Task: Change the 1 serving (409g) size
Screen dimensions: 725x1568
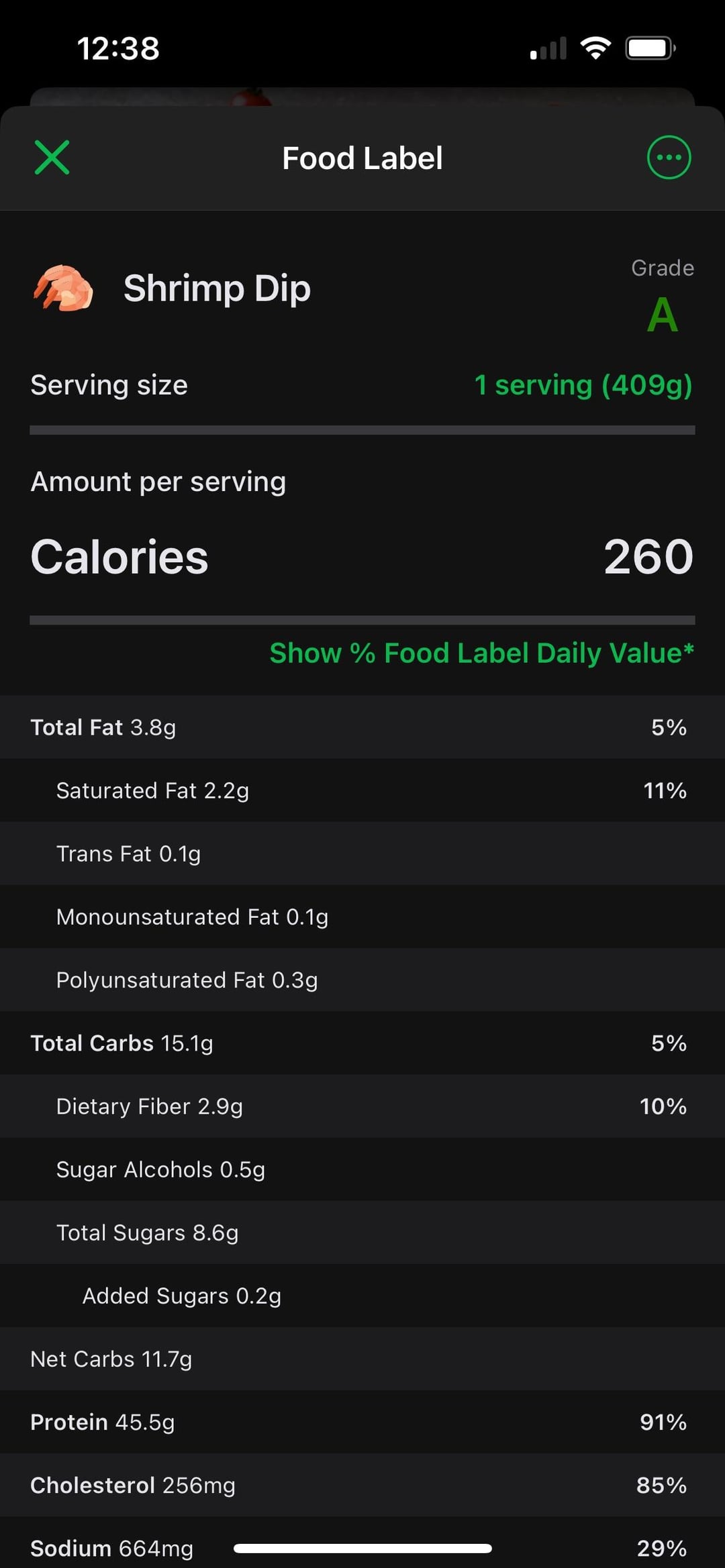Action: point(583,385)
